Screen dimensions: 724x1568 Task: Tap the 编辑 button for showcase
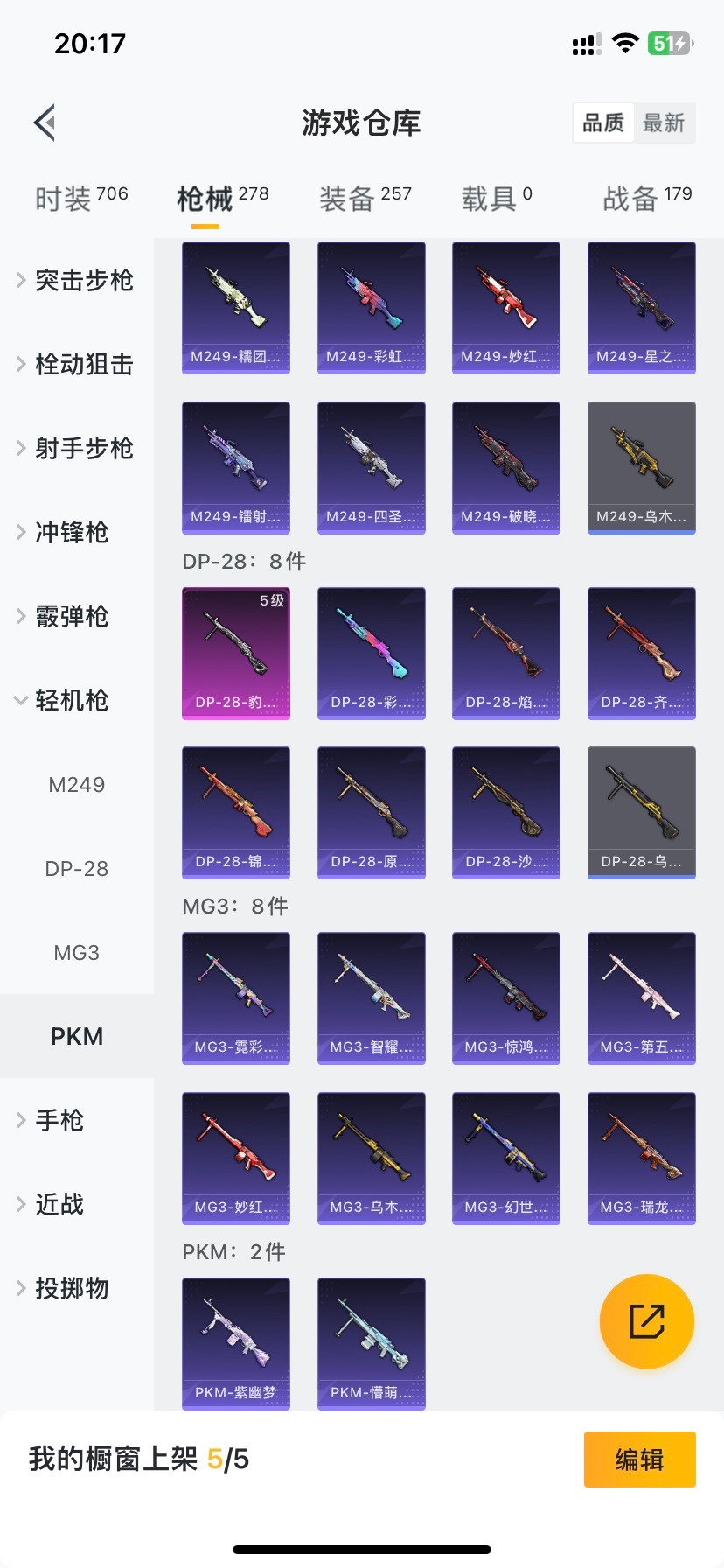(639, 1459)
